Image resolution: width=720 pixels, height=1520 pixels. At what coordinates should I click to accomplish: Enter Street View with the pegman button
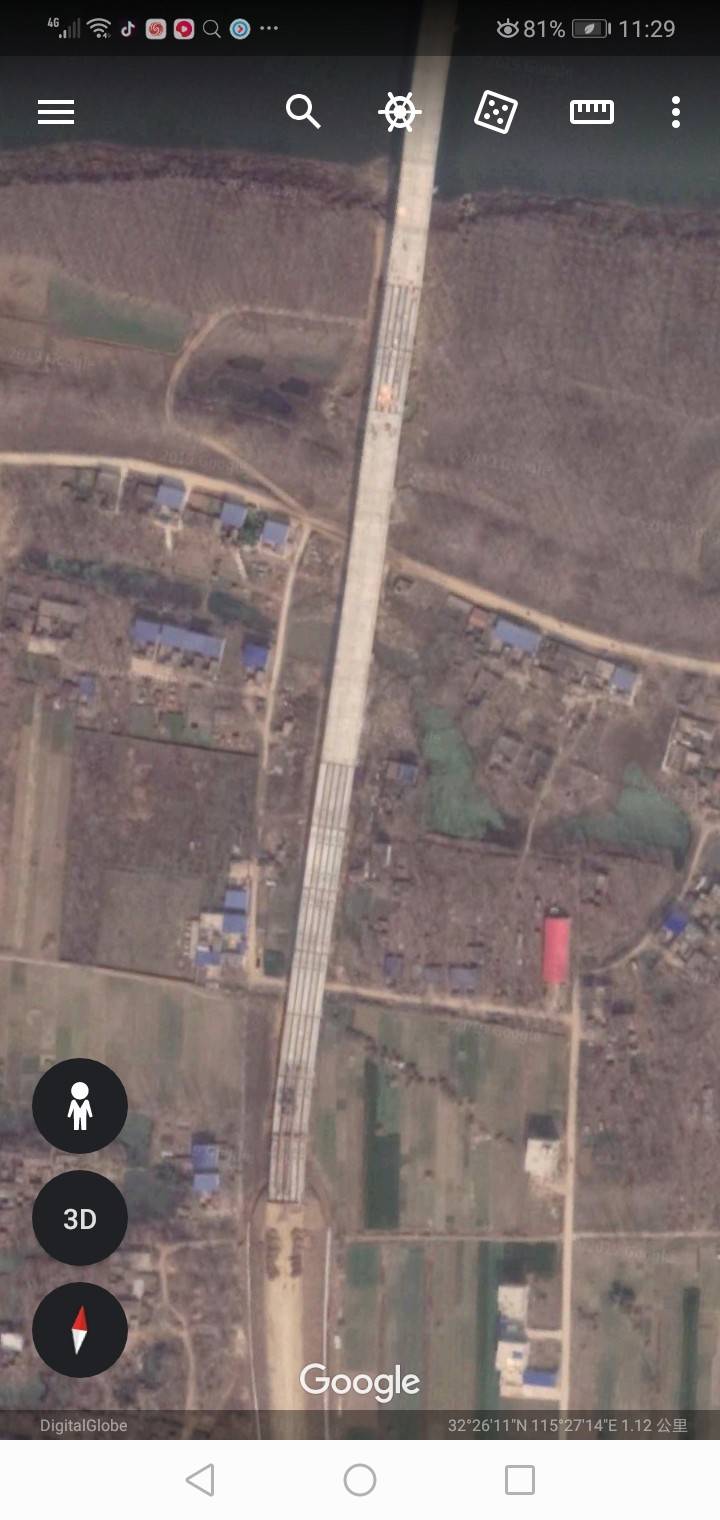80,1106
